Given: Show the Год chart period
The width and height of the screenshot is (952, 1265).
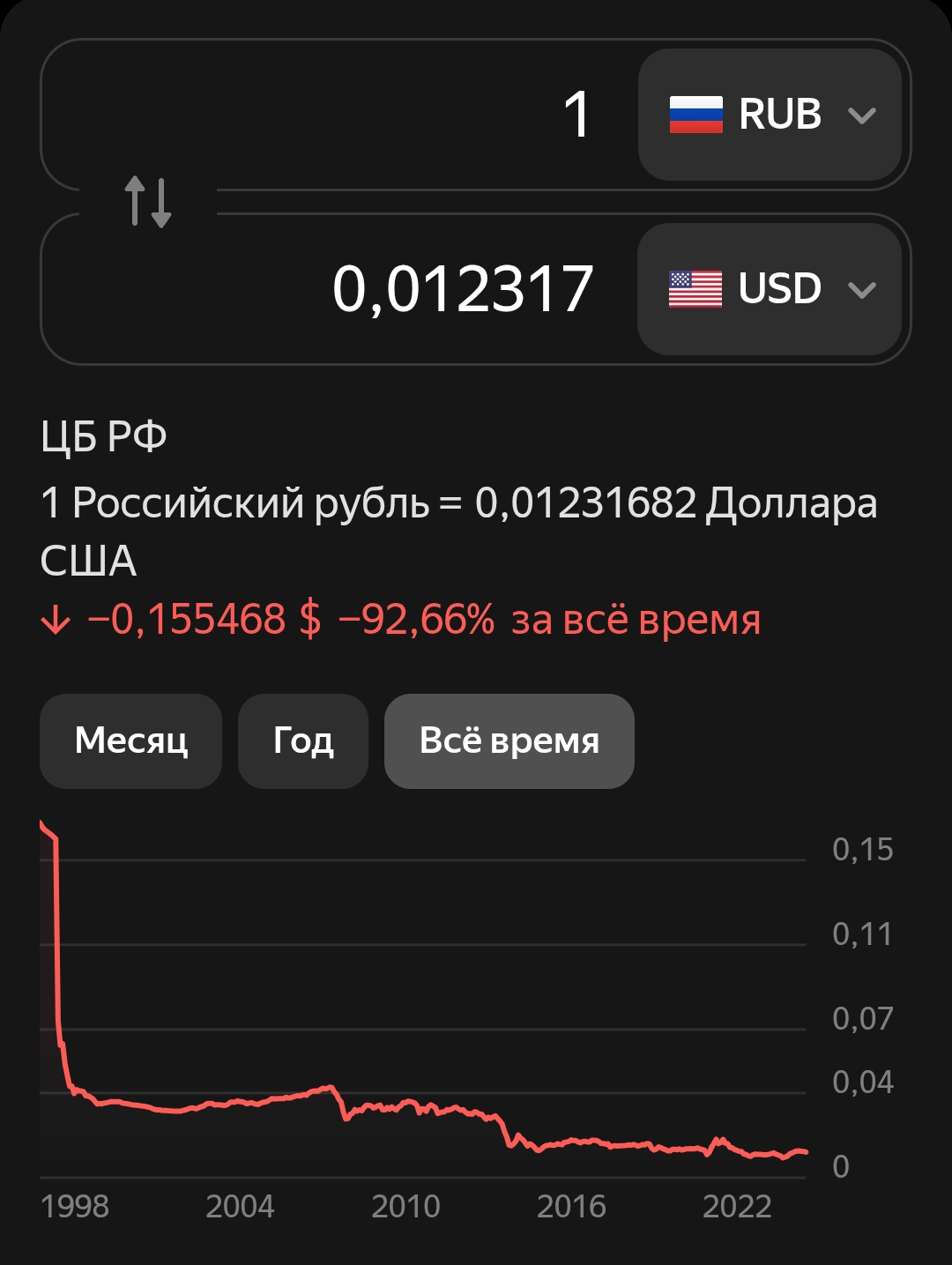Looking at the screenshot, I should [x=302, y=740].
